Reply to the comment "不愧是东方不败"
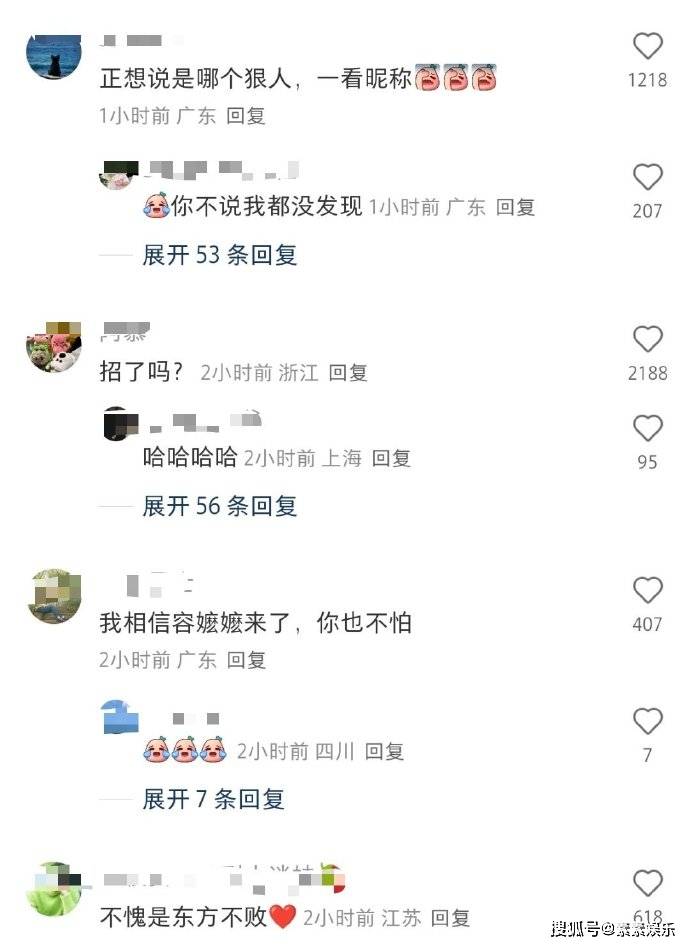 450,917
